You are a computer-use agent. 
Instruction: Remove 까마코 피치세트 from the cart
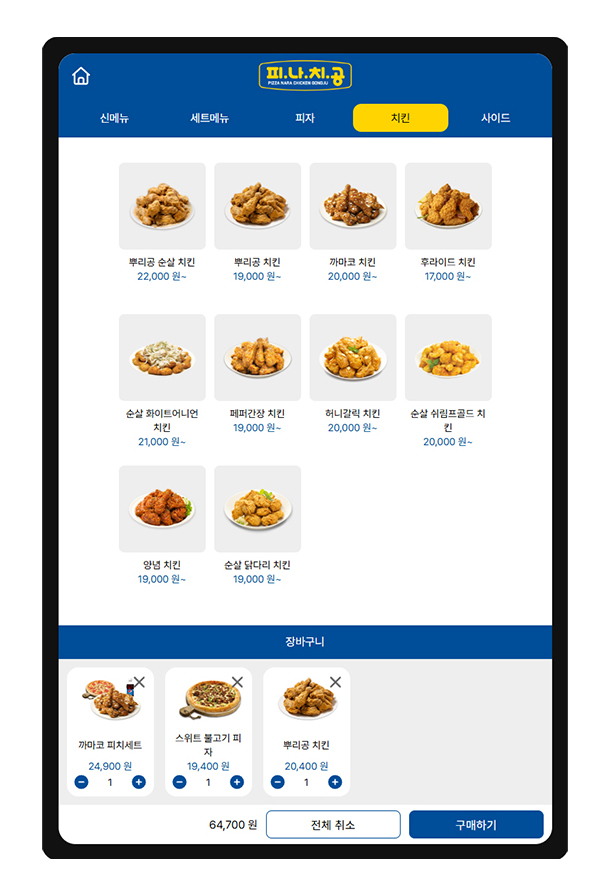click(139, 682)
